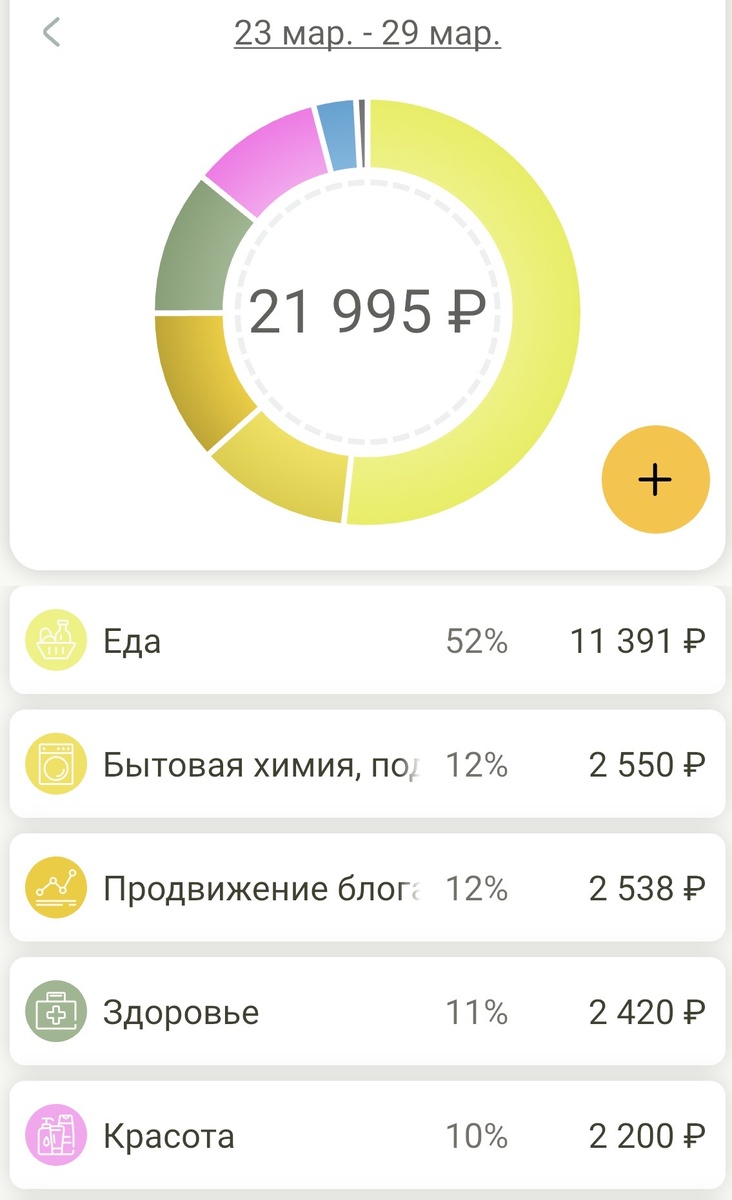732x1200 pixels.
Task: View the Бытовая химия expenses row
Action: tap(366, 764)
